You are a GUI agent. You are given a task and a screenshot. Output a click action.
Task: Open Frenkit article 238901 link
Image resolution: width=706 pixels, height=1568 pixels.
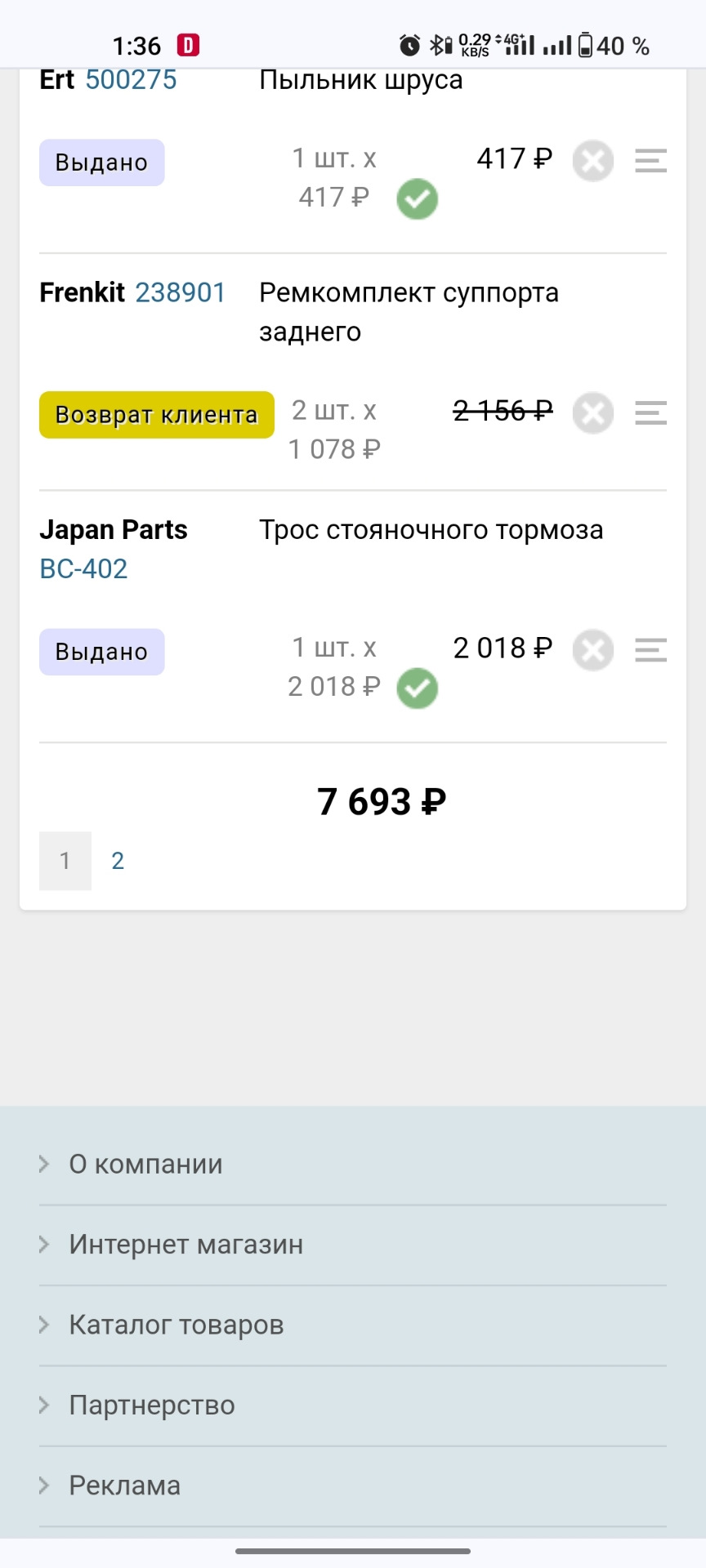pos(180,292)
